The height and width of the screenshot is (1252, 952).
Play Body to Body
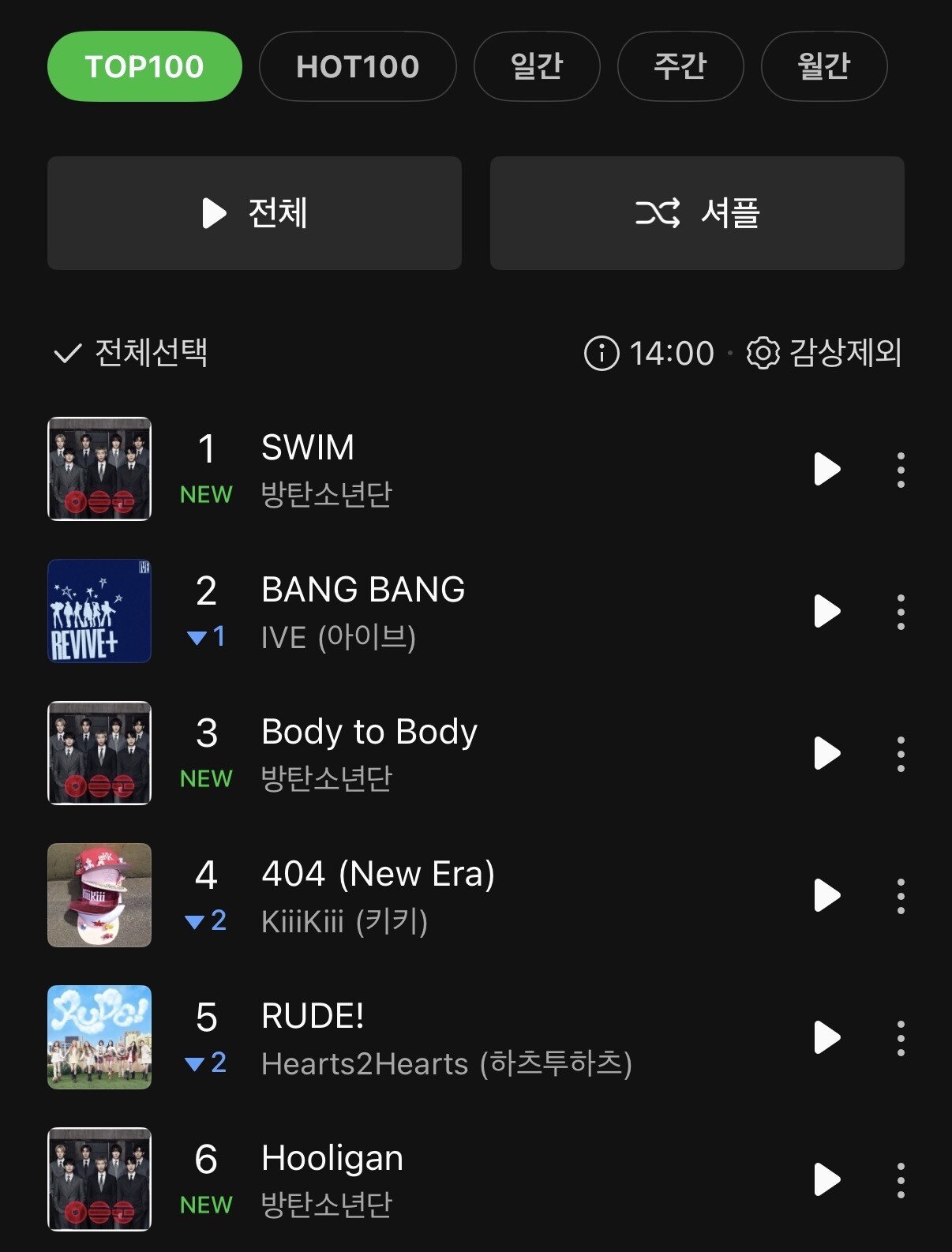click(x=826, y=753)
